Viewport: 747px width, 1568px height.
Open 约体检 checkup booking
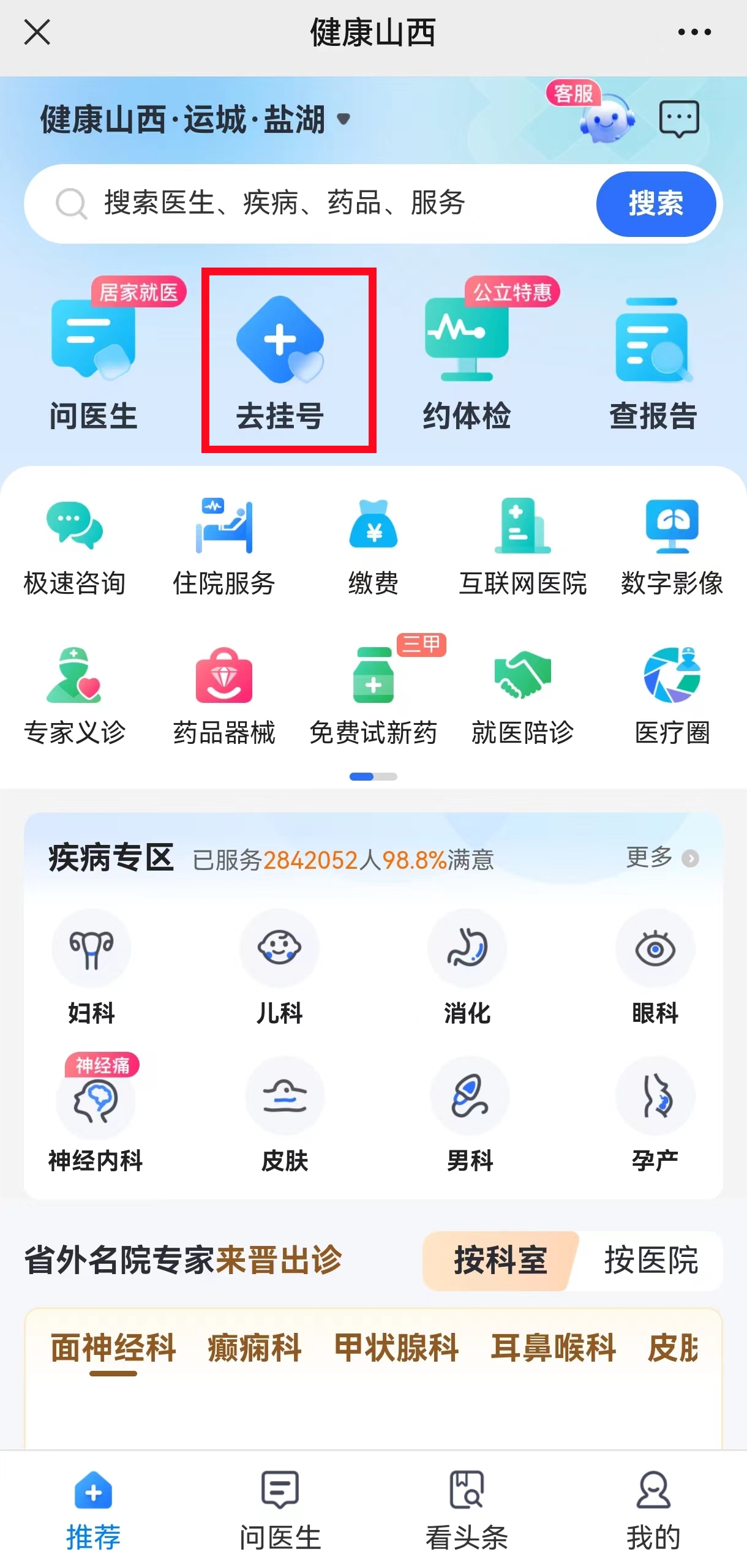(x=467, y=362)
